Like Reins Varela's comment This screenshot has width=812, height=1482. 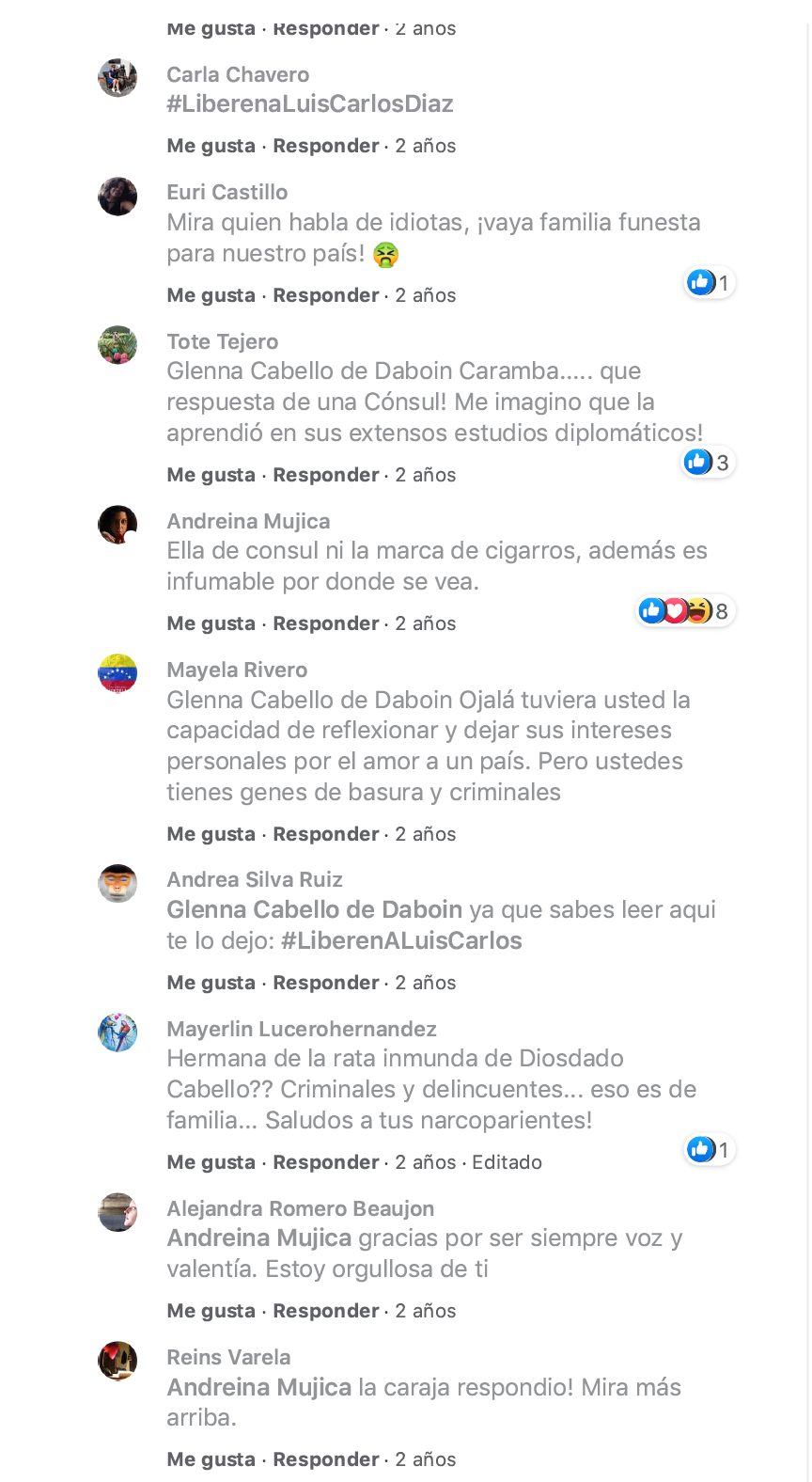click(211, 1459)
